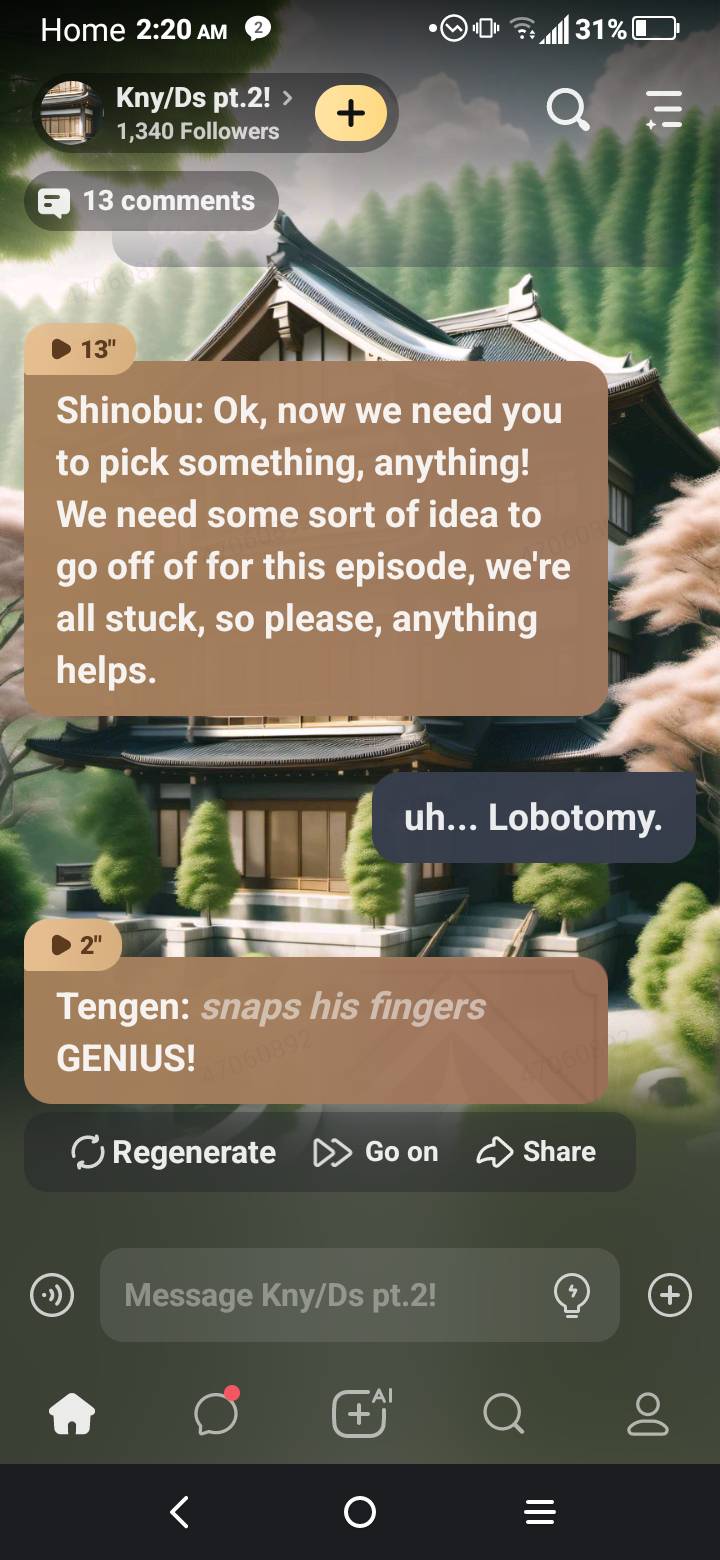Open more options with the circled plus

tap(669, 1296)
